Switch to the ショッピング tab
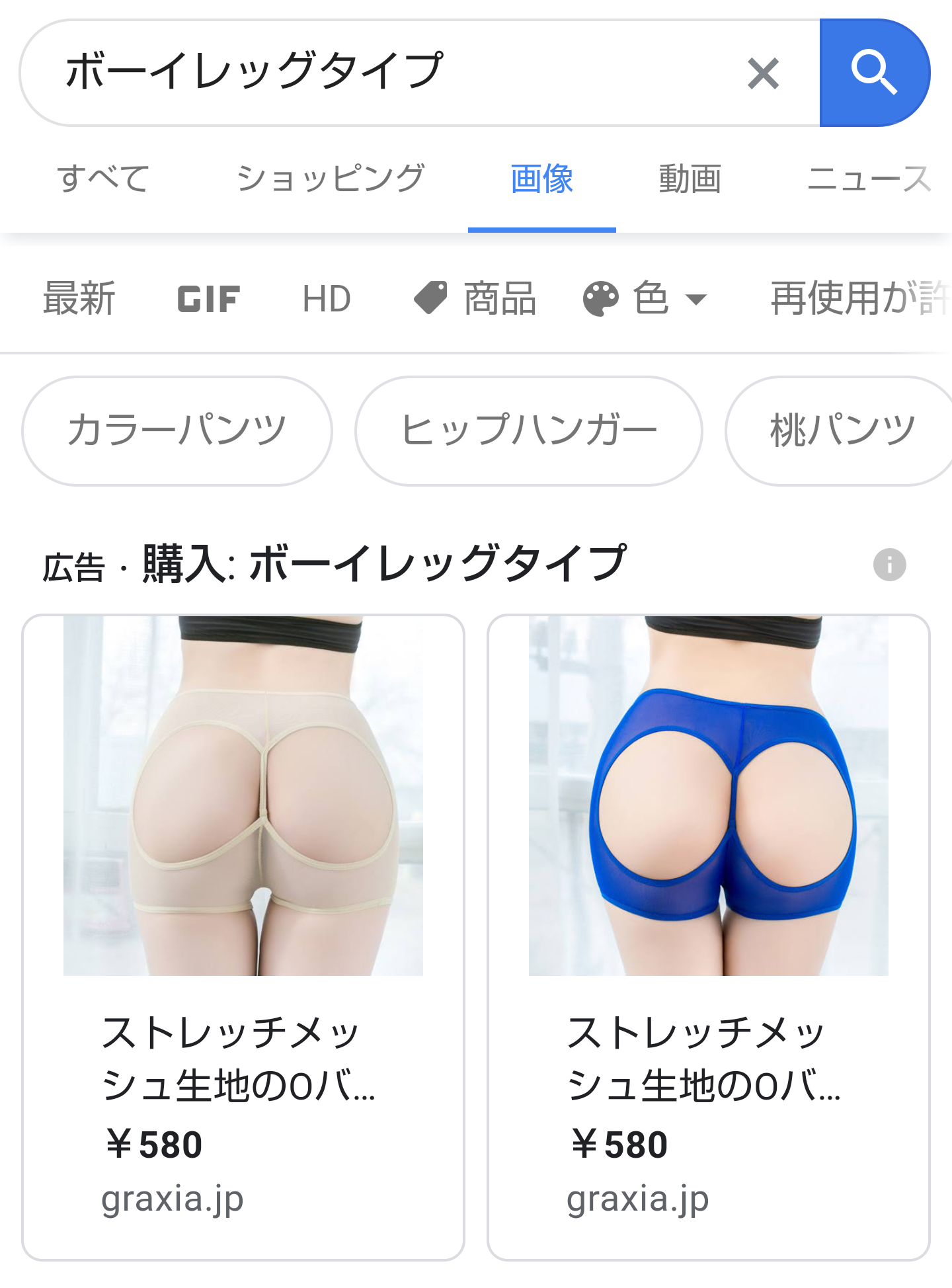952x1288 pixels. click(331, 179)
